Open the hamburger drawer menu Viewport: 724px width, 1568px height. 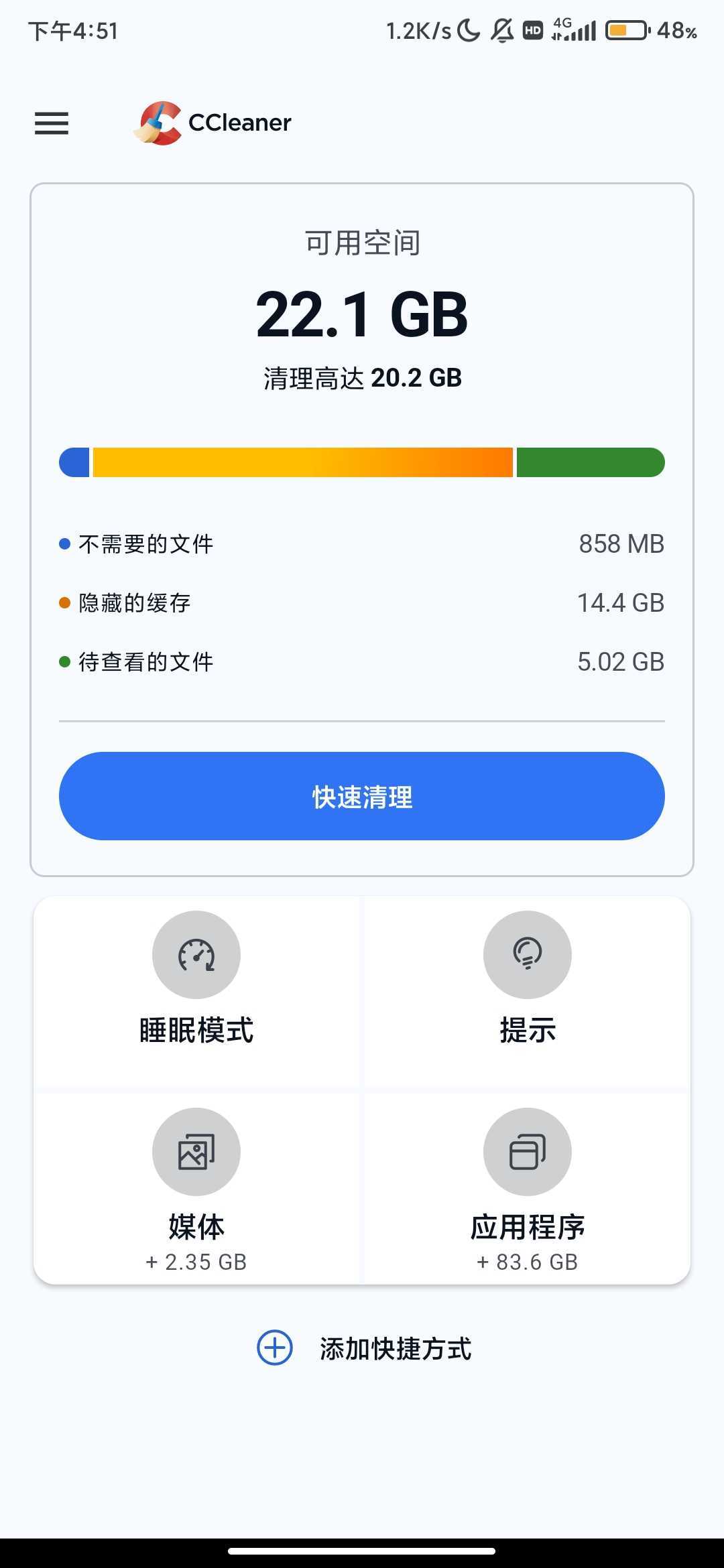52,123
